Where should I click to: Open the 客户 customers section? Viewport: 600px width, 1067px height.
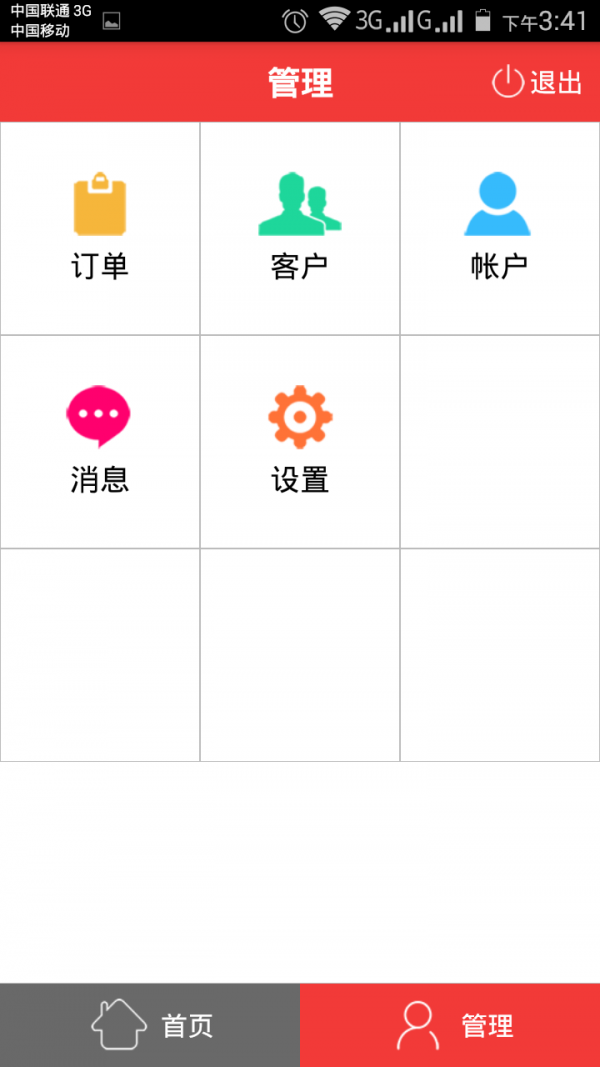tap(300, 228)
